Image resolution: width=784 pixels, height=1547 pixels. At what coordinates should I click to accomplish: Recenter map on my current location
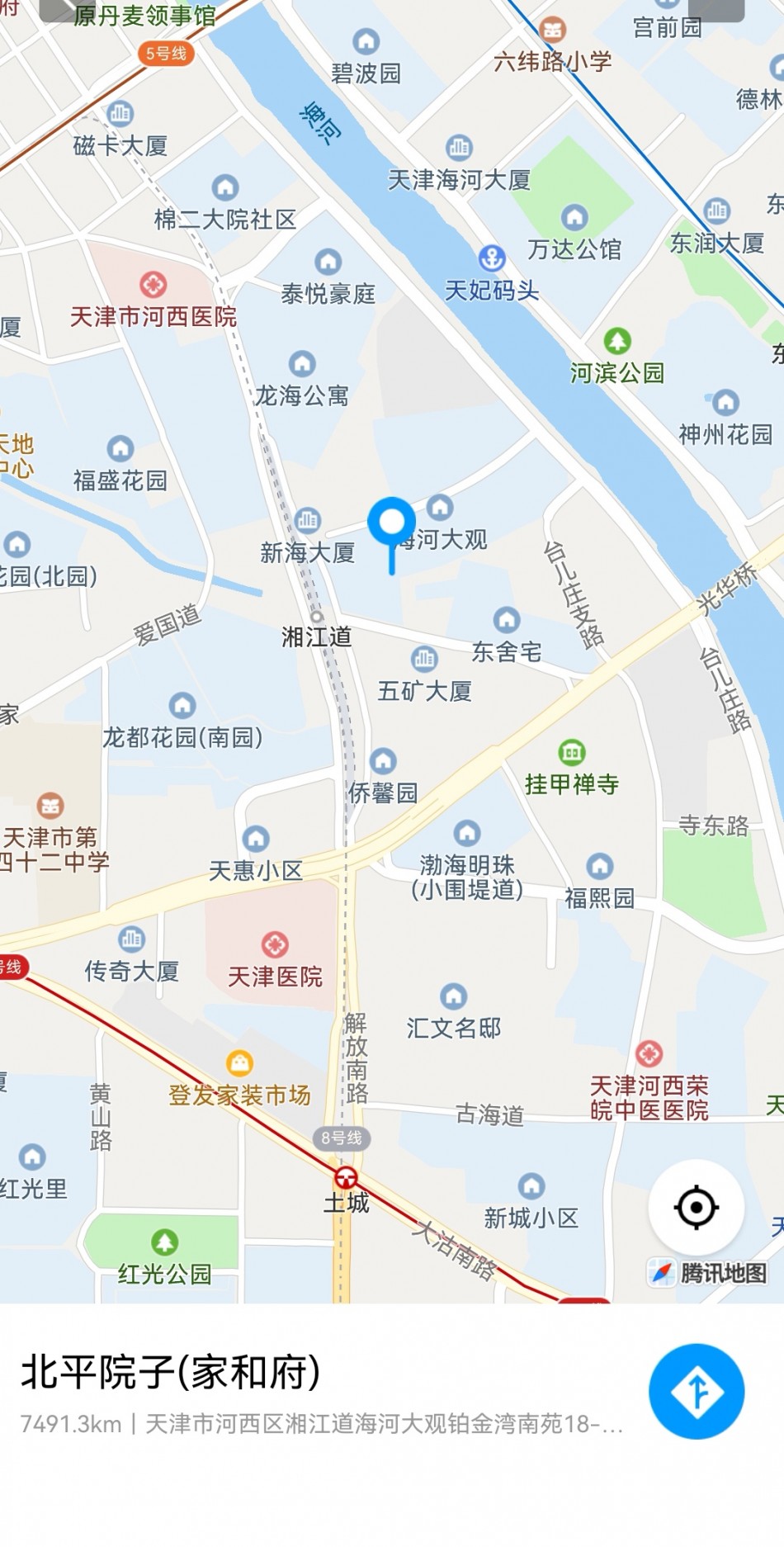697,1208
